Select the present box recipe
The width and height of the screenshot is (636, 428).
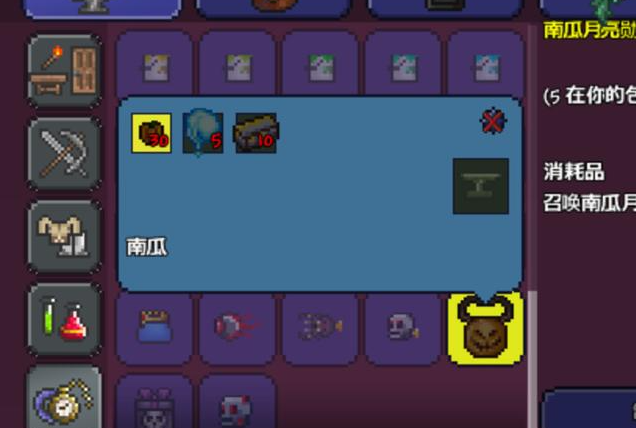click(x=155, y=405)
